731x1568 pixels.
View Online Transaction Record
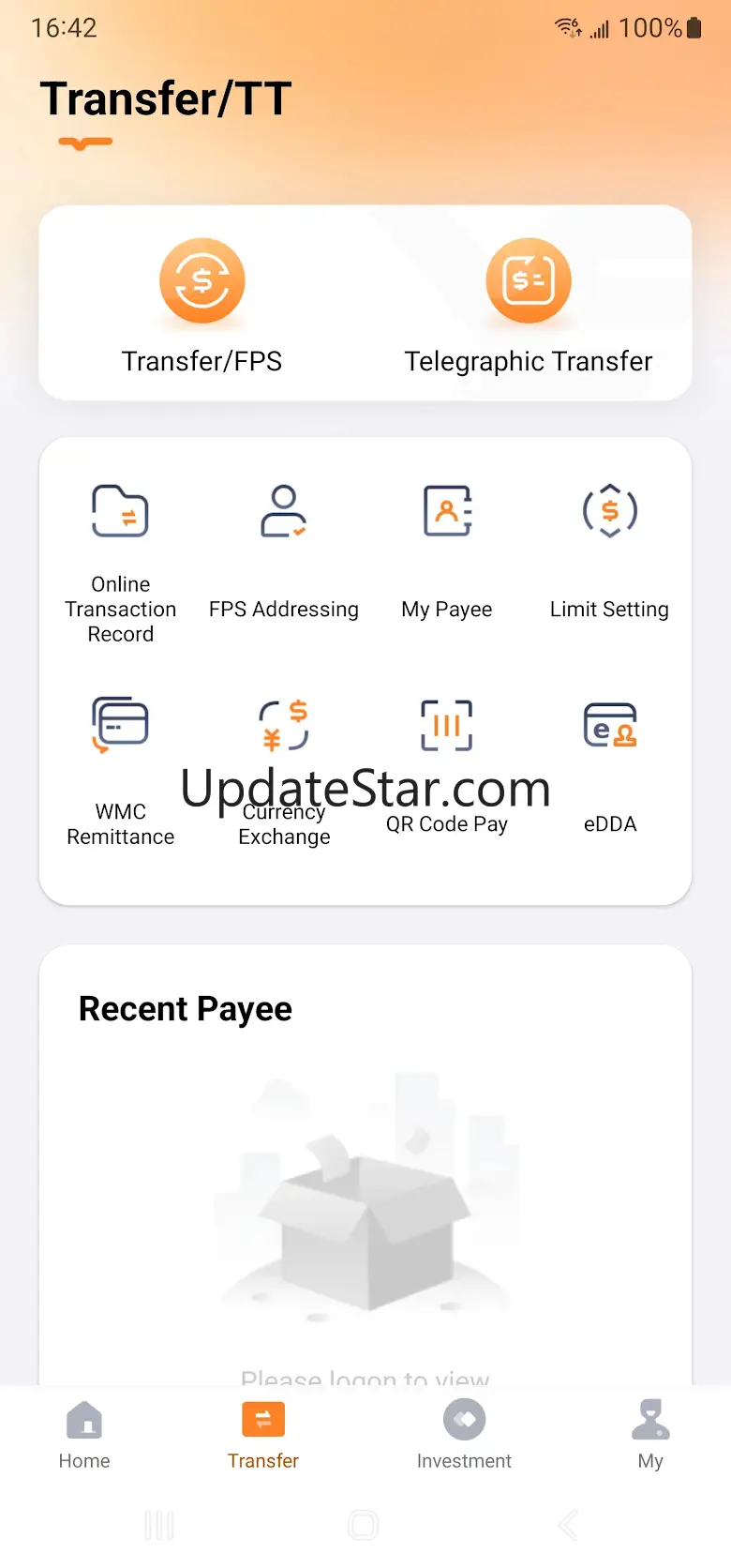pyautogui.click(x=121, y=563)
